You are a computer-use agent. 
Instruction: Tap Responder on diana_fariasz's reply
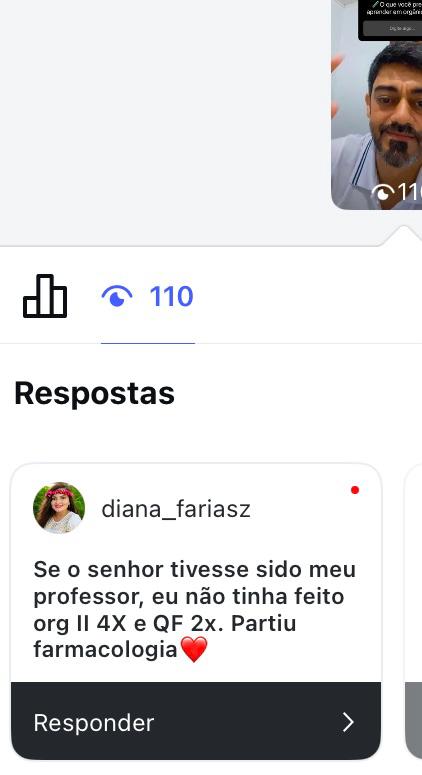click(196, 722)
